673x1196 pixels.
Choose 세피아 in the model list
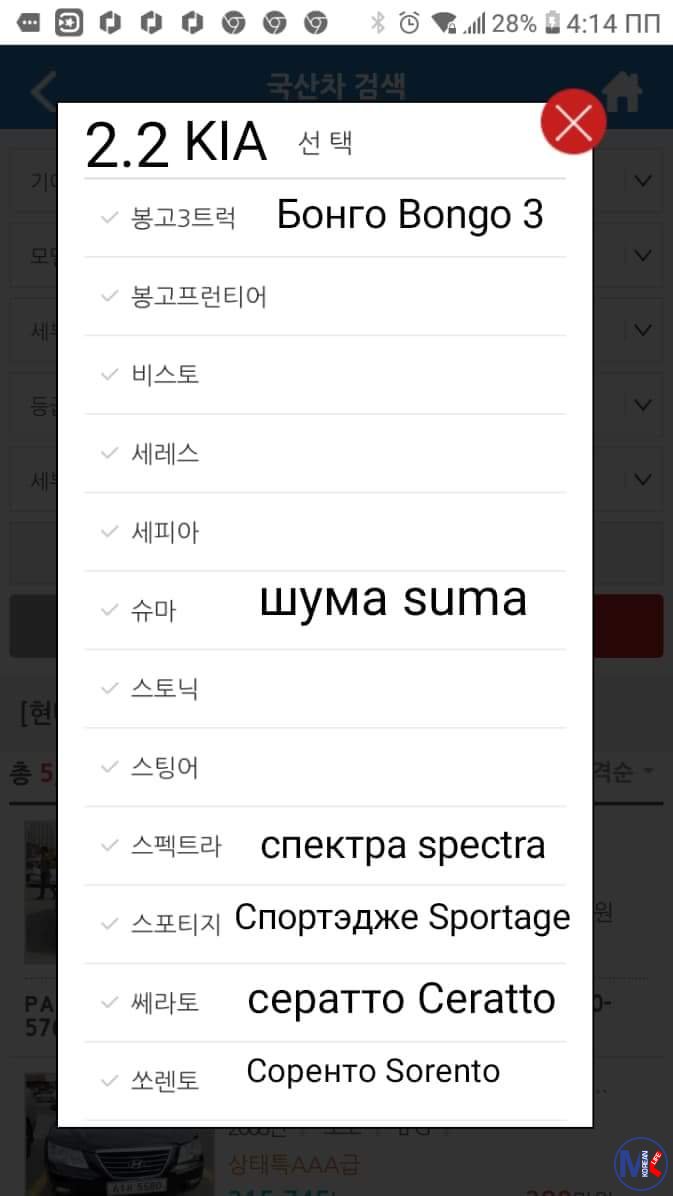coord(165,532)
